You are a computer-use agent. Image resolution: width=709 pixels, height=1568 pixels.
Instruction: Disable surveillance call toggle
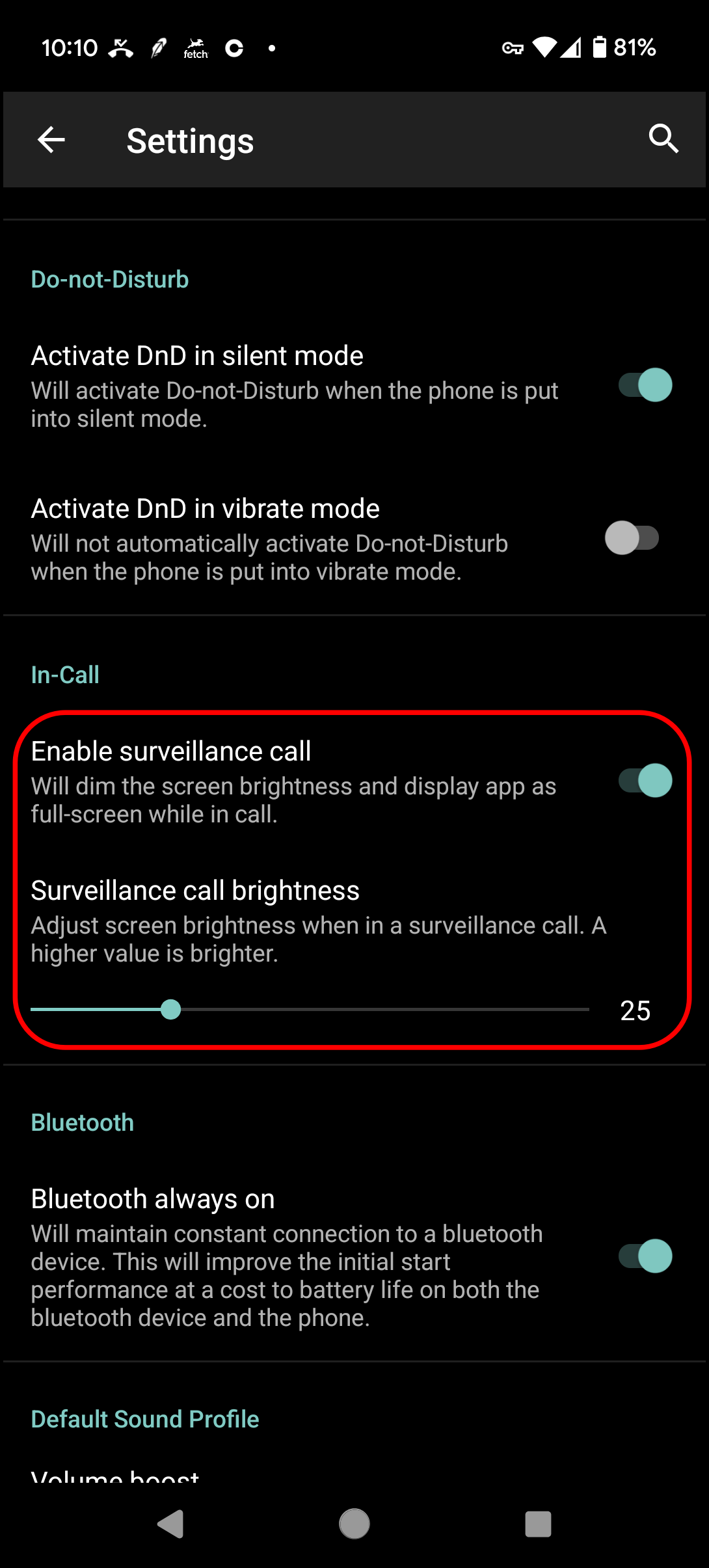click(645, 780)
